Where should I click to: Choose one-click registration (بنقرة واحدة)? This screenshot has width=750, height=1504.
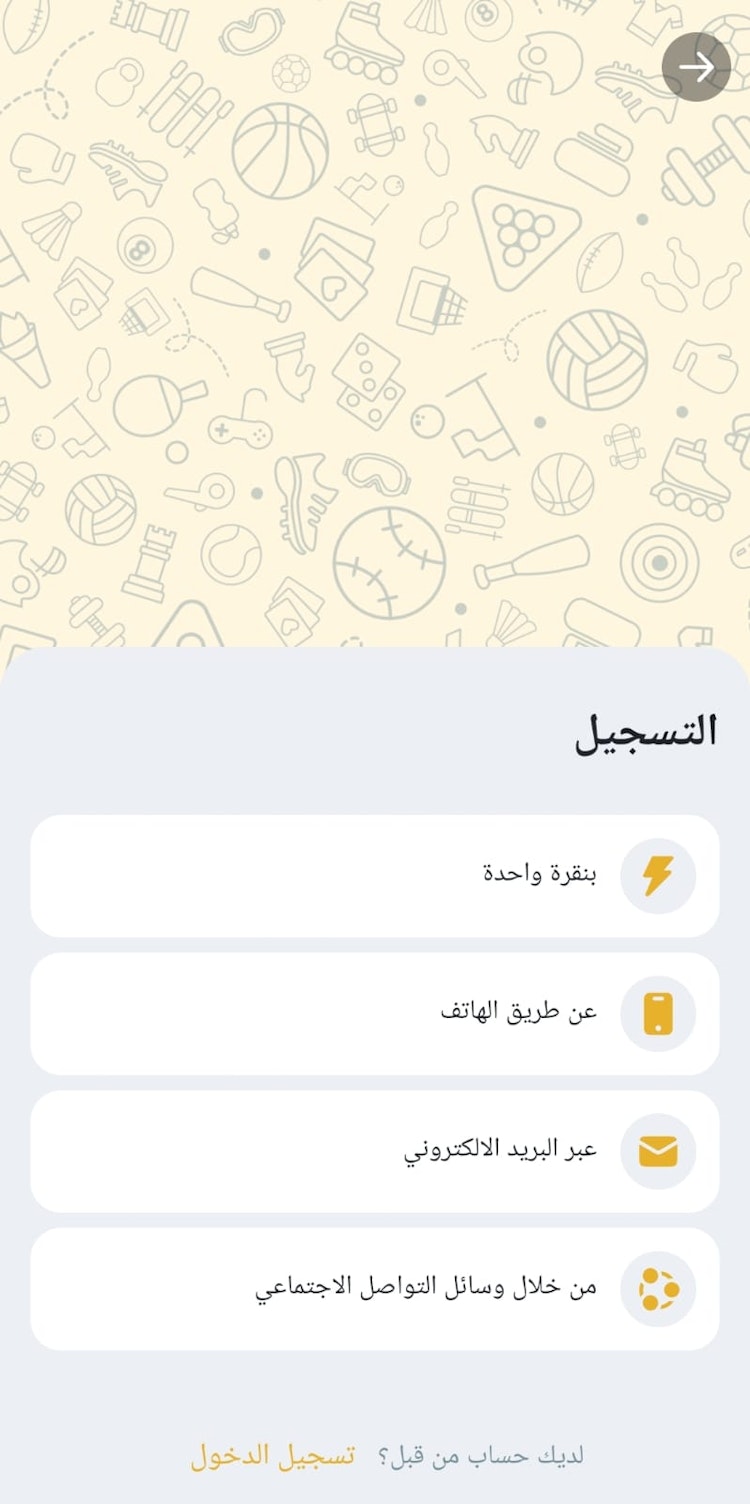(x=375, y=876)
